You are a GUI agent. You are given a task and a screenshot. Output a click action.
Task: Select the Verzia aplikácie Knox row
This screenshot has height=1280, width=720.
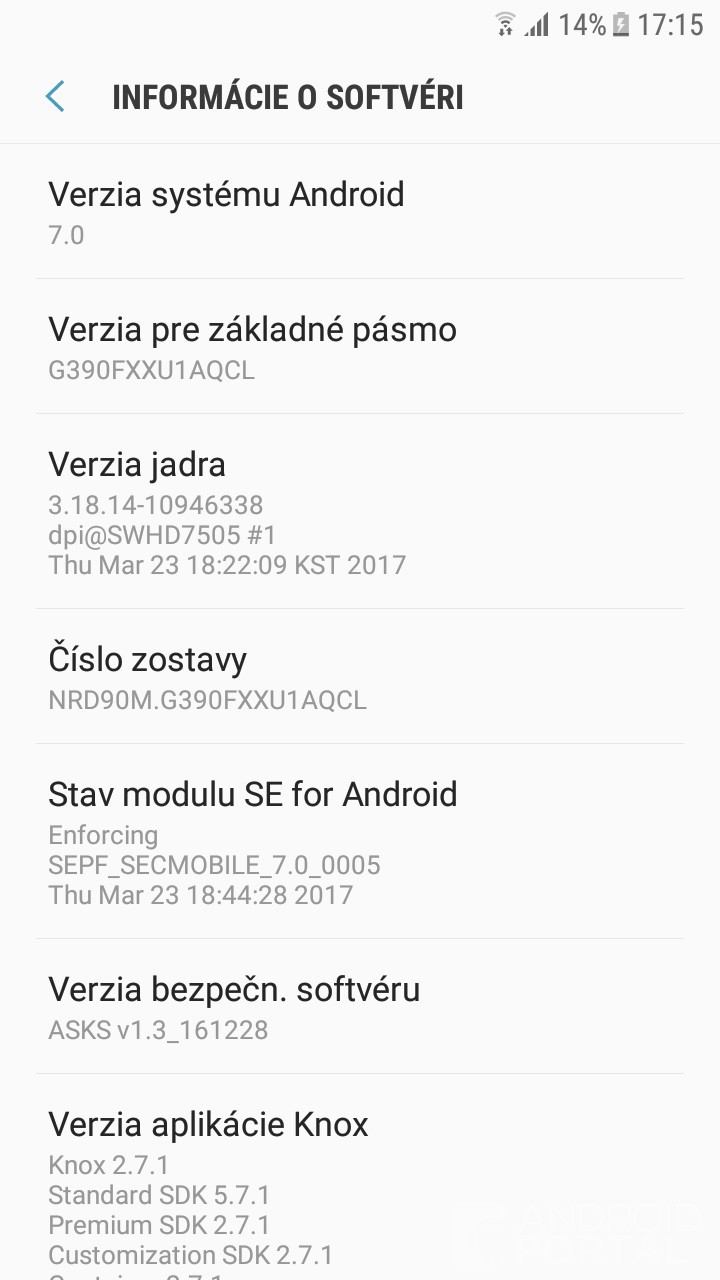pos(360,1180)
